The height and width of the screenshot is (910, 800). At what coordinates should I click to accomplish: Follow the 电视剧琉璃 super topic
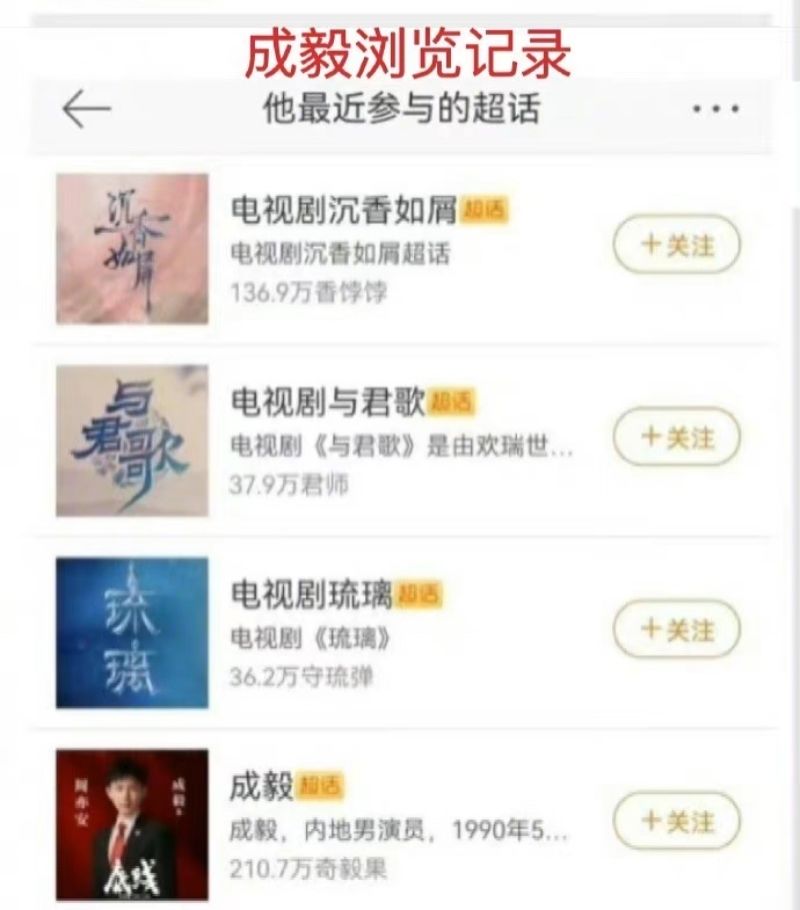click(x=677, y=629)
